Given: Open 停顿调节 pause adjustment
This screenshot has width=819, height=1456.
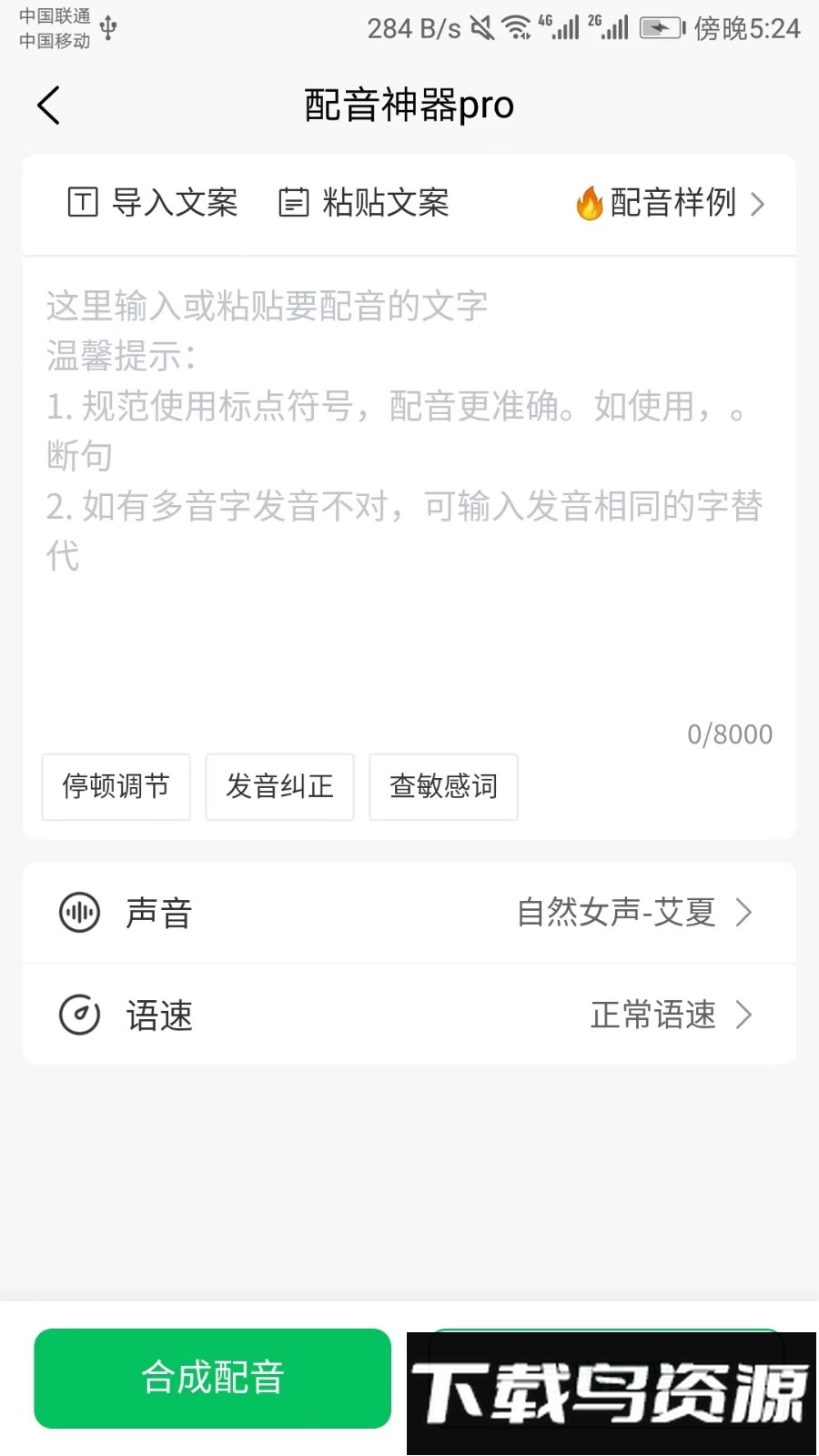Looking at the screenshot, I should [x=116, y=786].
